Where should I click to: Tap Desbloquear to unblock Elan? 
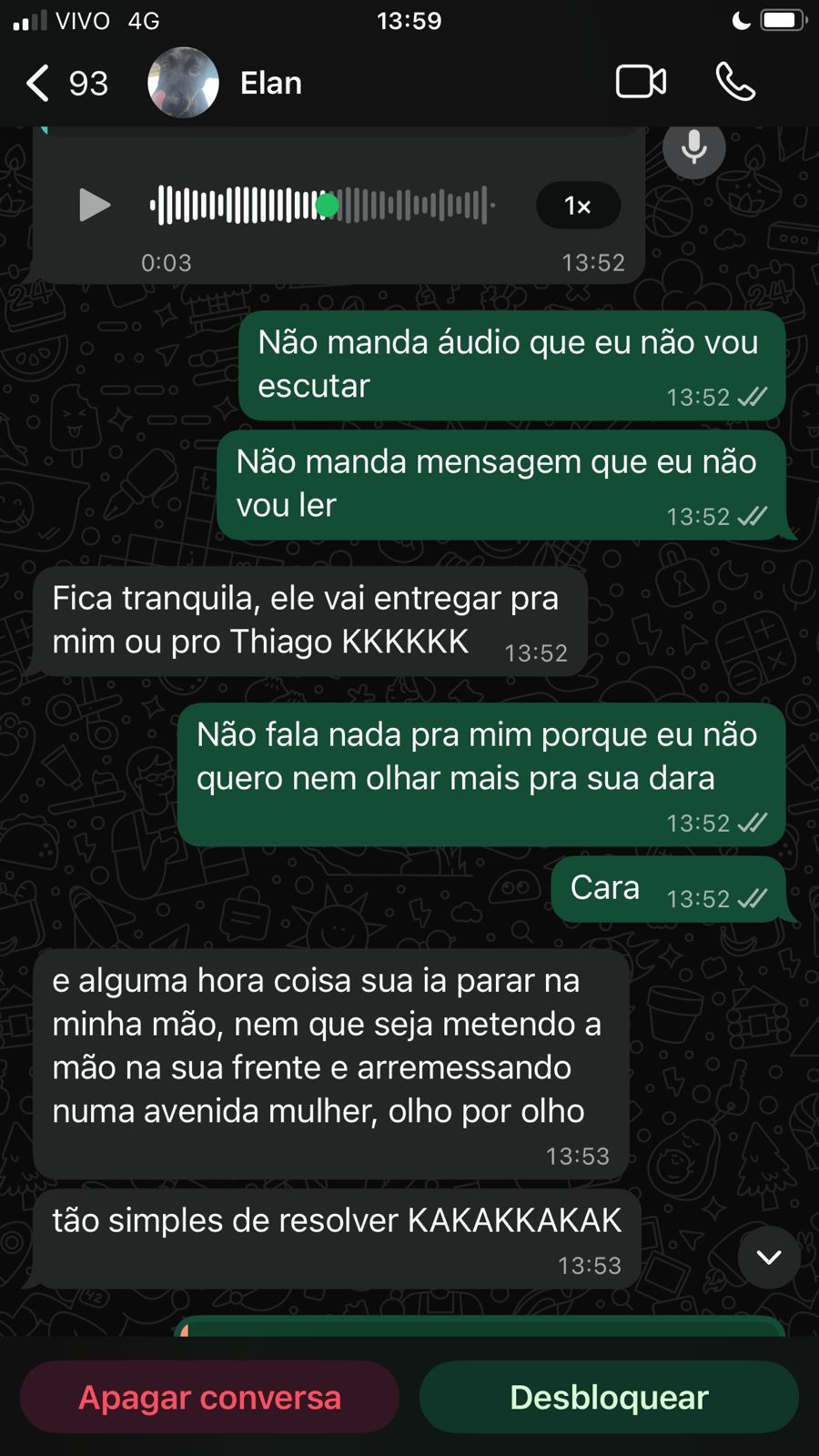coord(609,1397)
